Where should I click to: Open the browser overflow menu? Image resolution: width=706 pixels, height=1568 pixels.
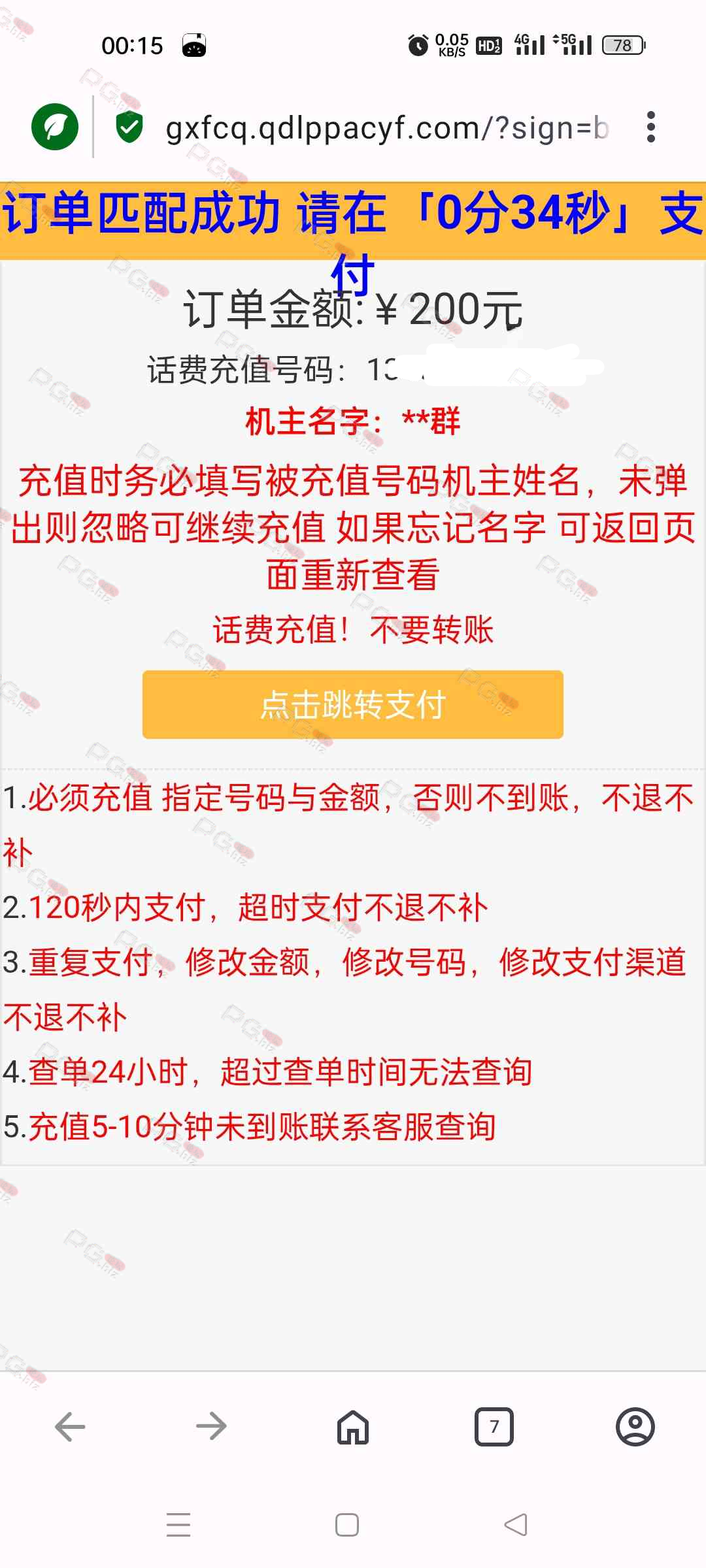click(650, 127)
